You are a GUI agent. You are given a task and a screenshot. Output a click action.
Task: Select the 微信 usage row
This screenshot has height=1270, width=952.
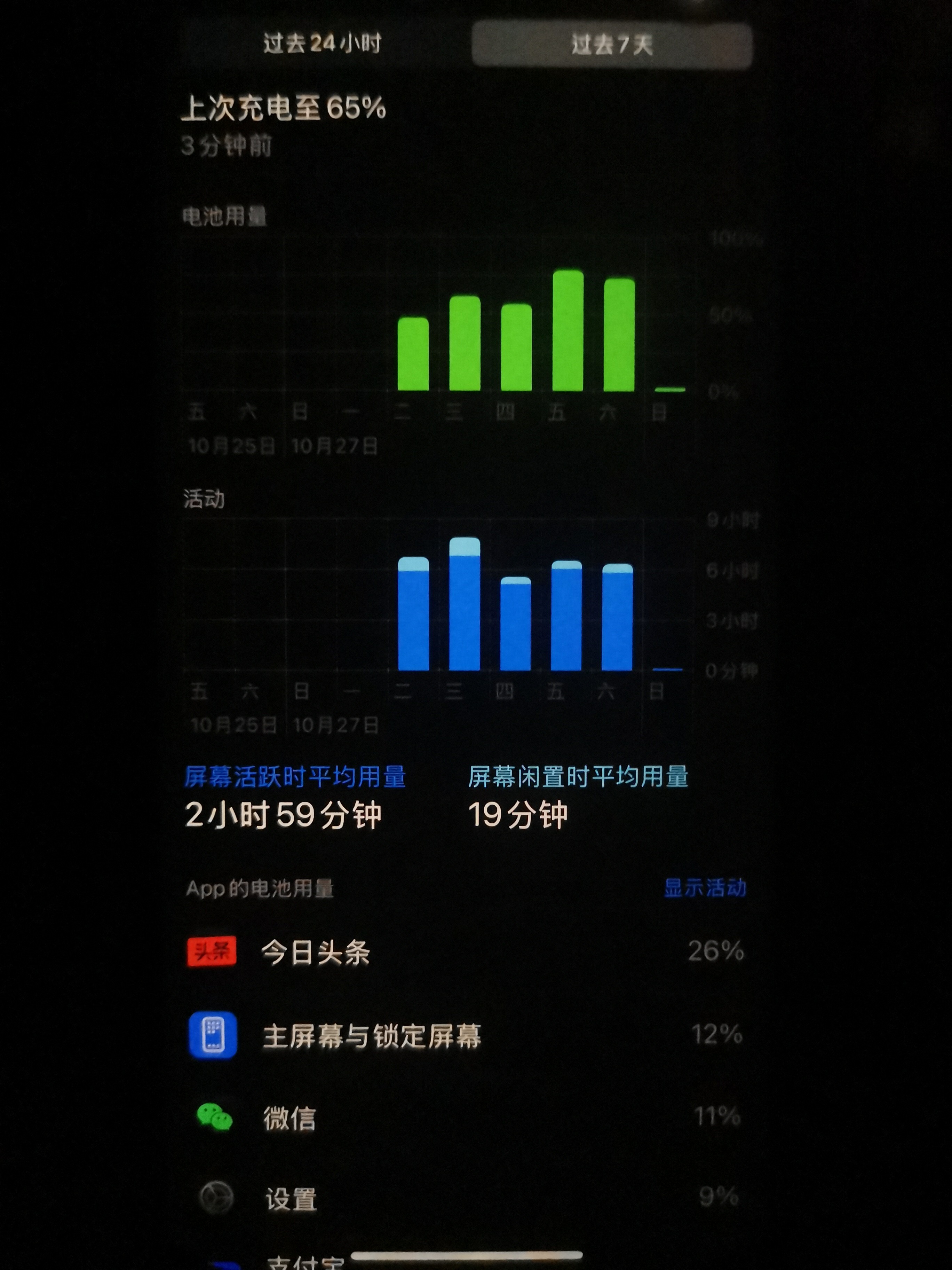tap(465, 1117)
